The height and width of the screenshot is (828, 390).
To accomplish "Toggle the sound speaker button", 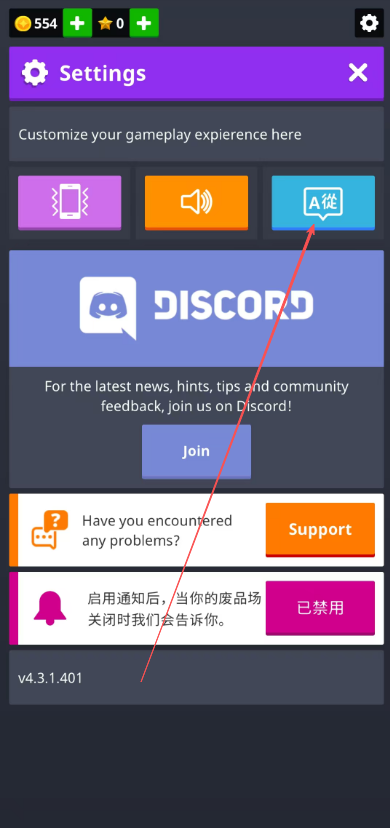I will click(196, 203).
